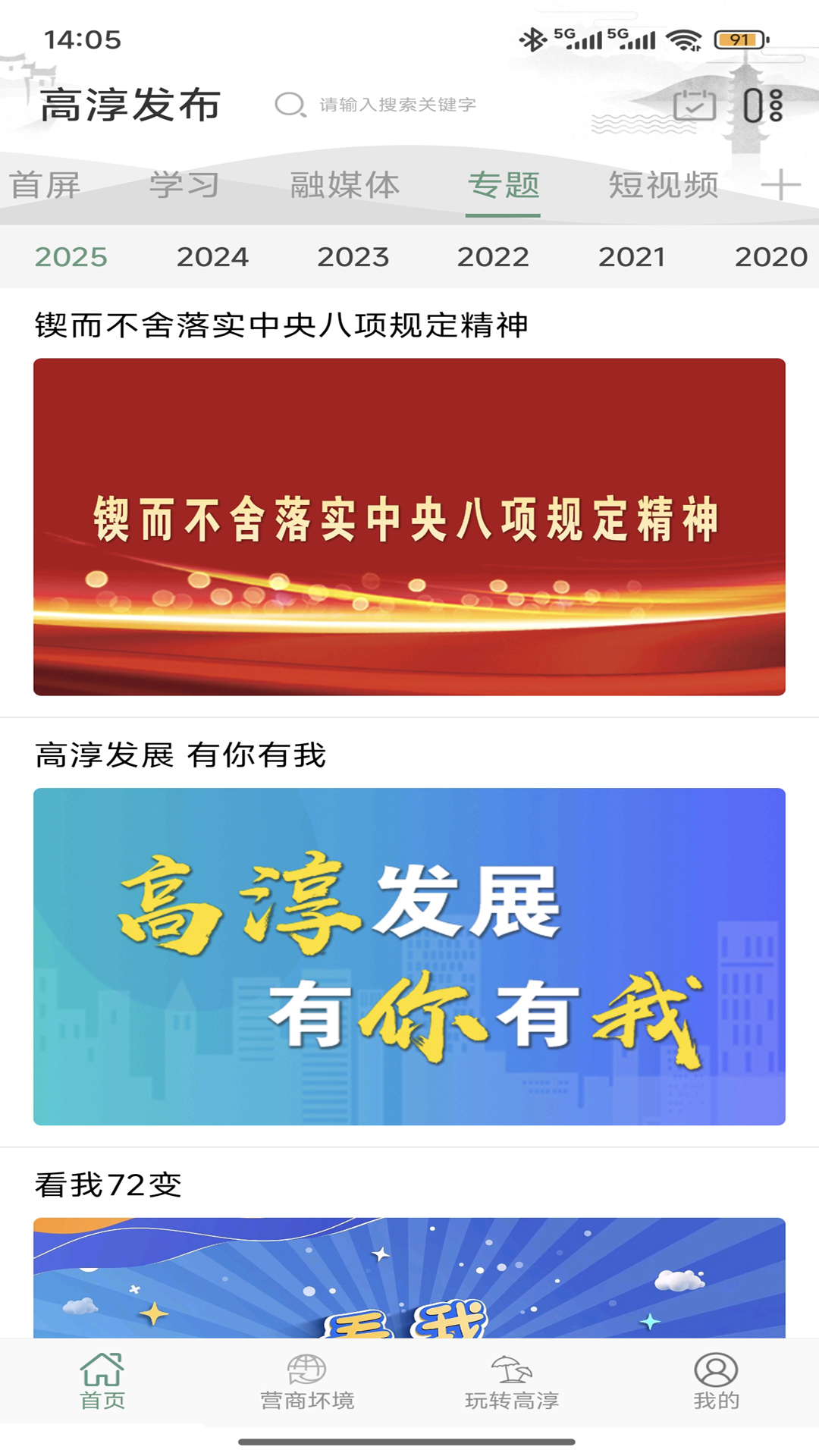Go to the 短视频 tab
This screenshot has width=819, height=1456.
(664, 185)
